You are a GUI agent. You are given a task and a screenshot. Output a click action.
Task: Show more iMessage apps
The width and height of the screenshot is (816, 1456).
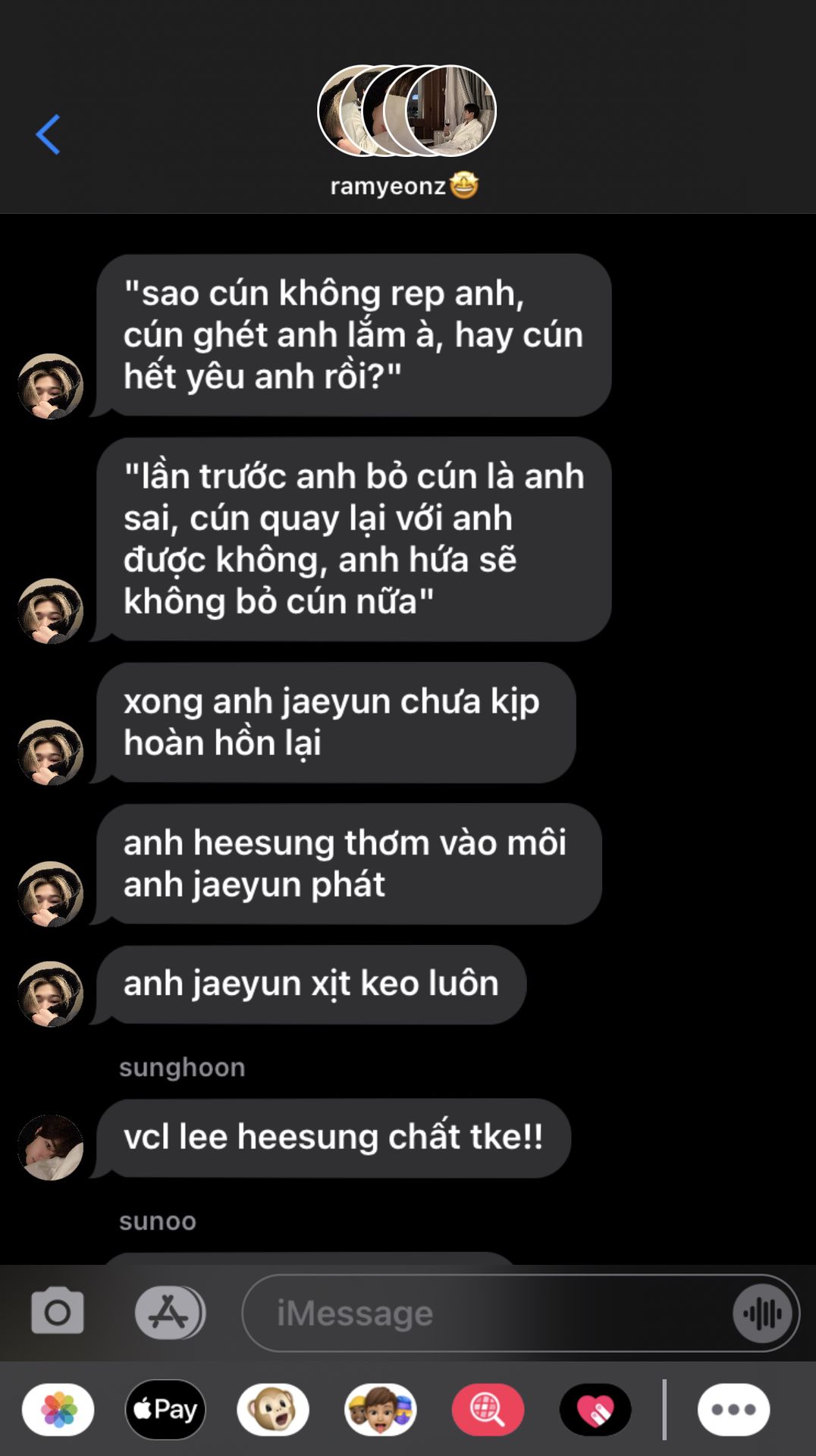(x=733, y=1410)
